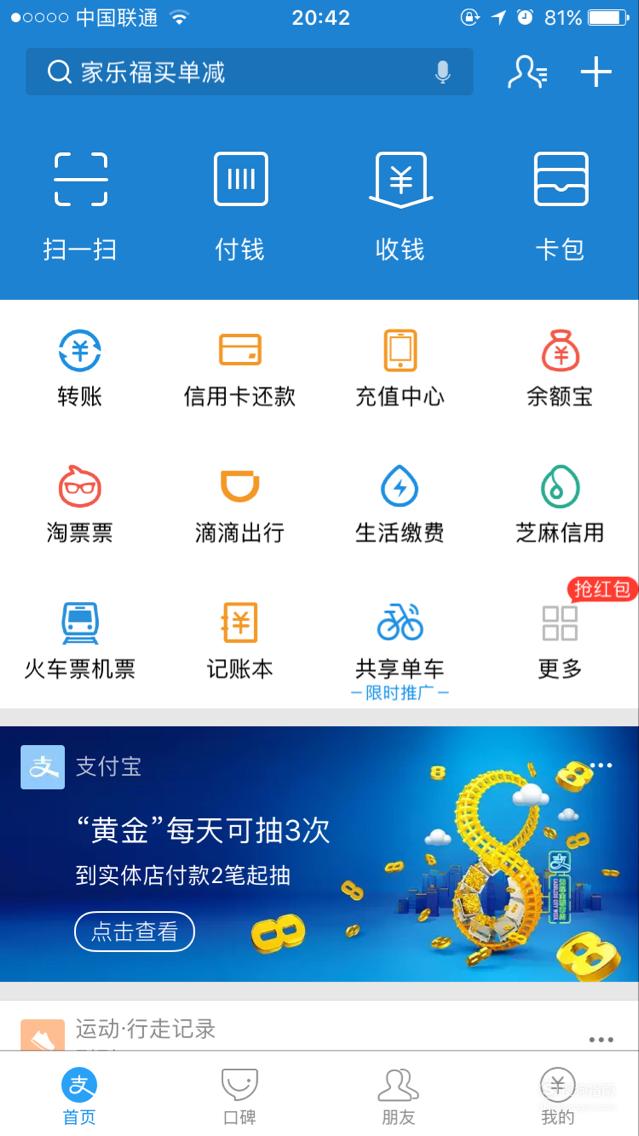Open 扫一扫 scanner
The width and height of the screenshot is (639, 1136).
pyautogui.click(x=80, y=206)
